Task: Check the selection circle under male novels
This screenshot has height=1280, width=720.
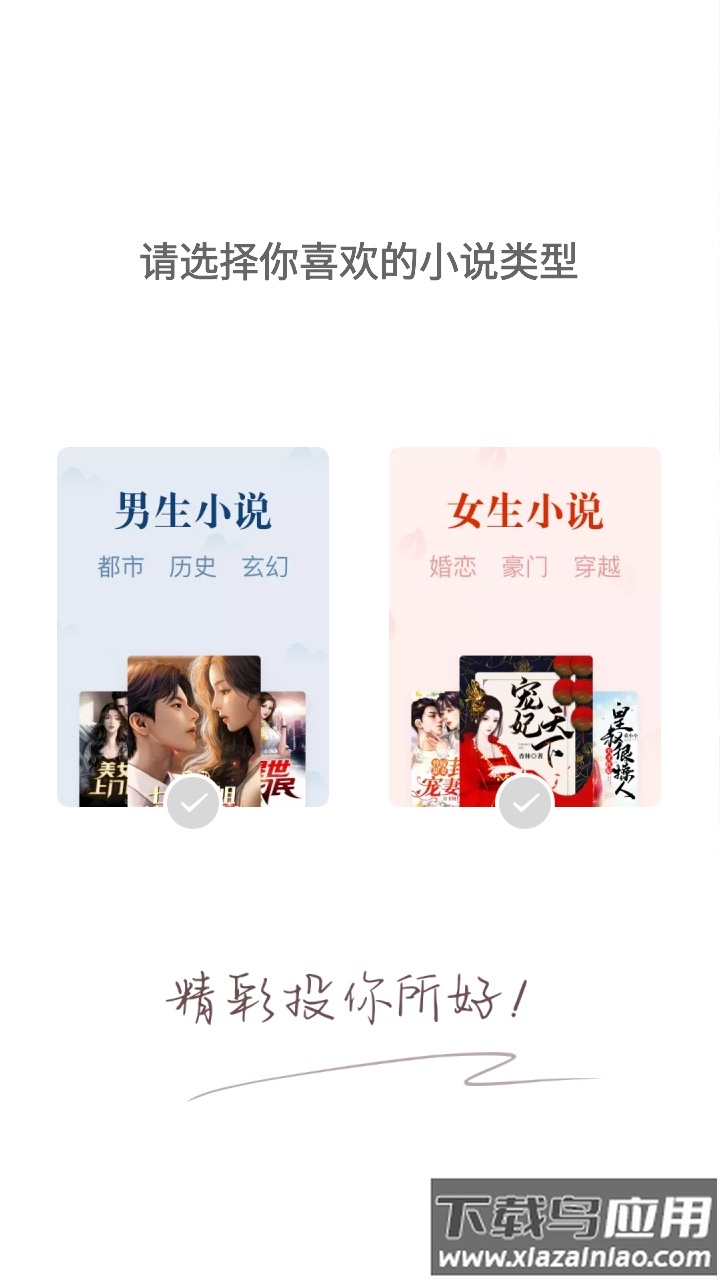Action: [x=193, y=800]
